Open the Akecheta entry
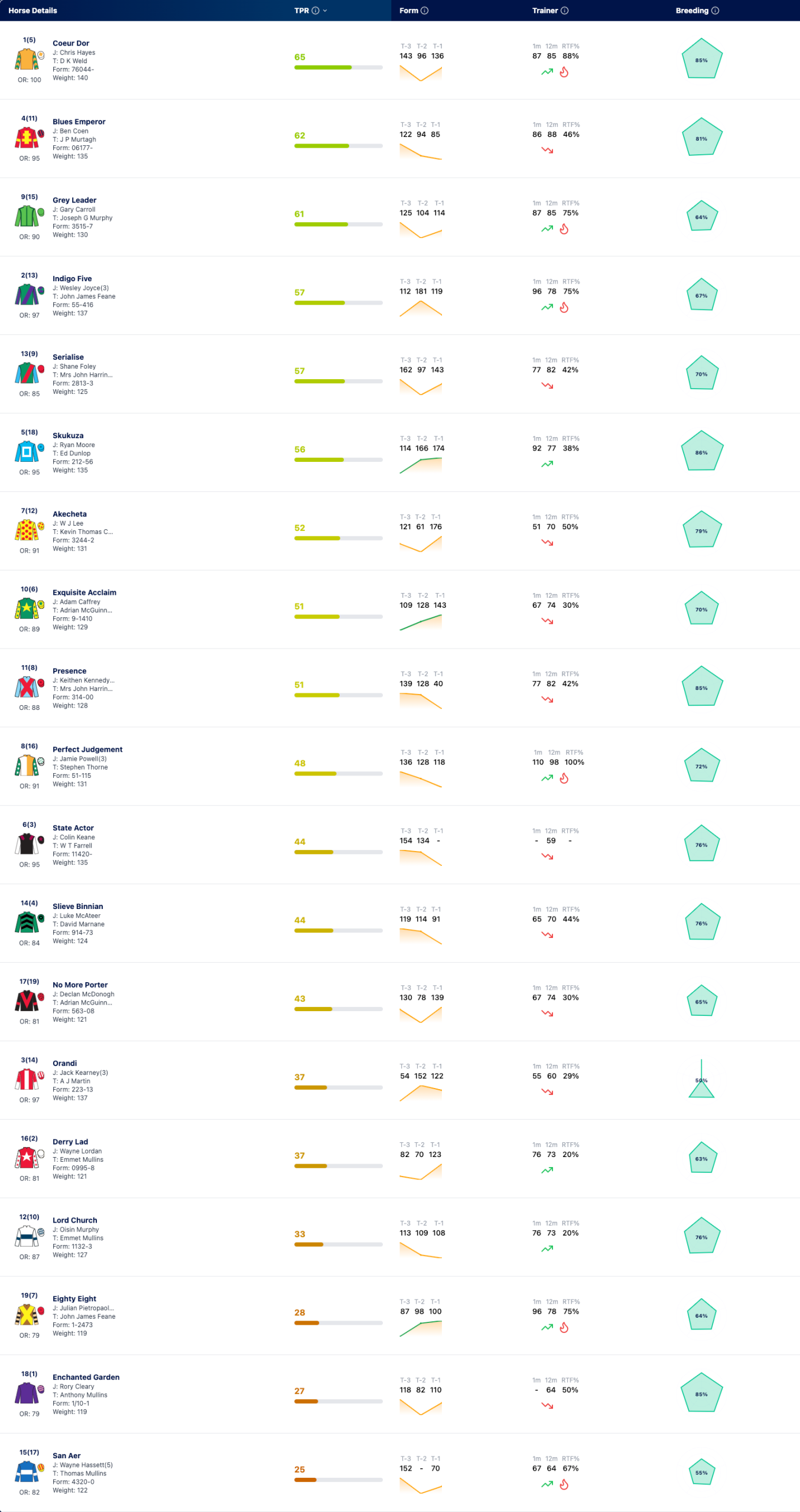Viewport: 800px width, 1512px height. 400,532
